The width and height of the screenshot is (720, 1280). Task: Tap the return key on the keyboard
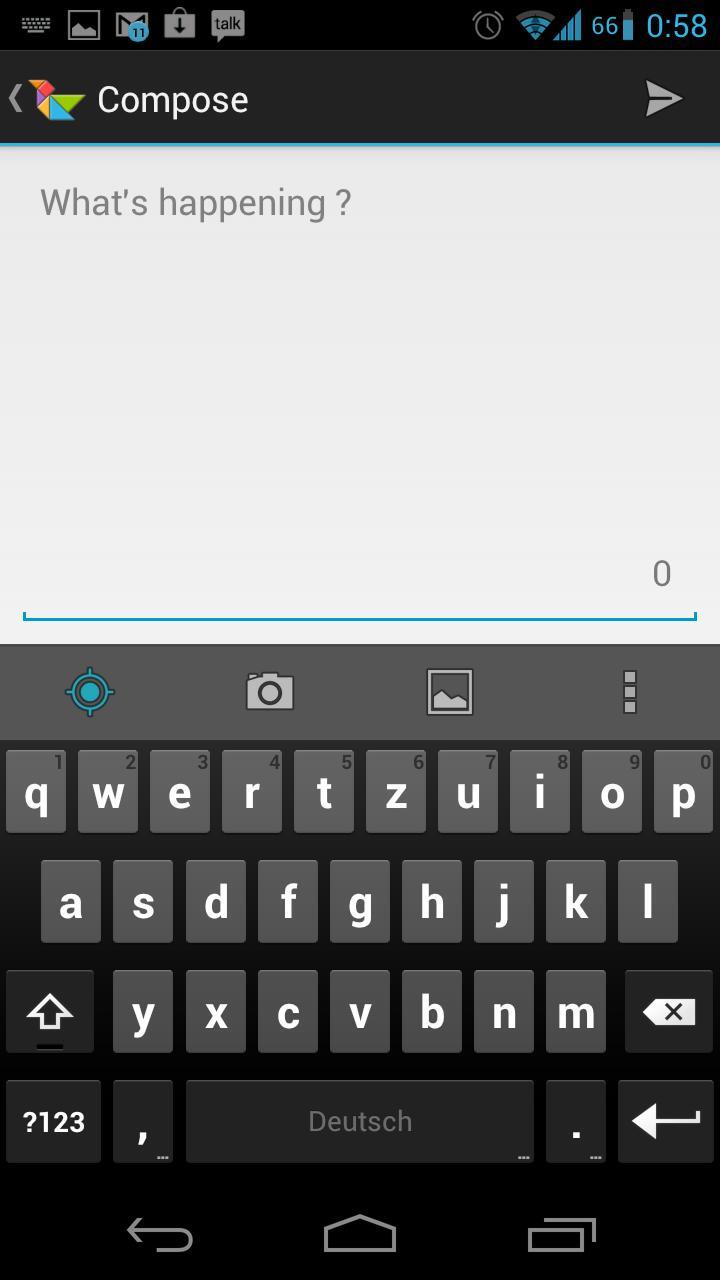tap(666, 1121)
